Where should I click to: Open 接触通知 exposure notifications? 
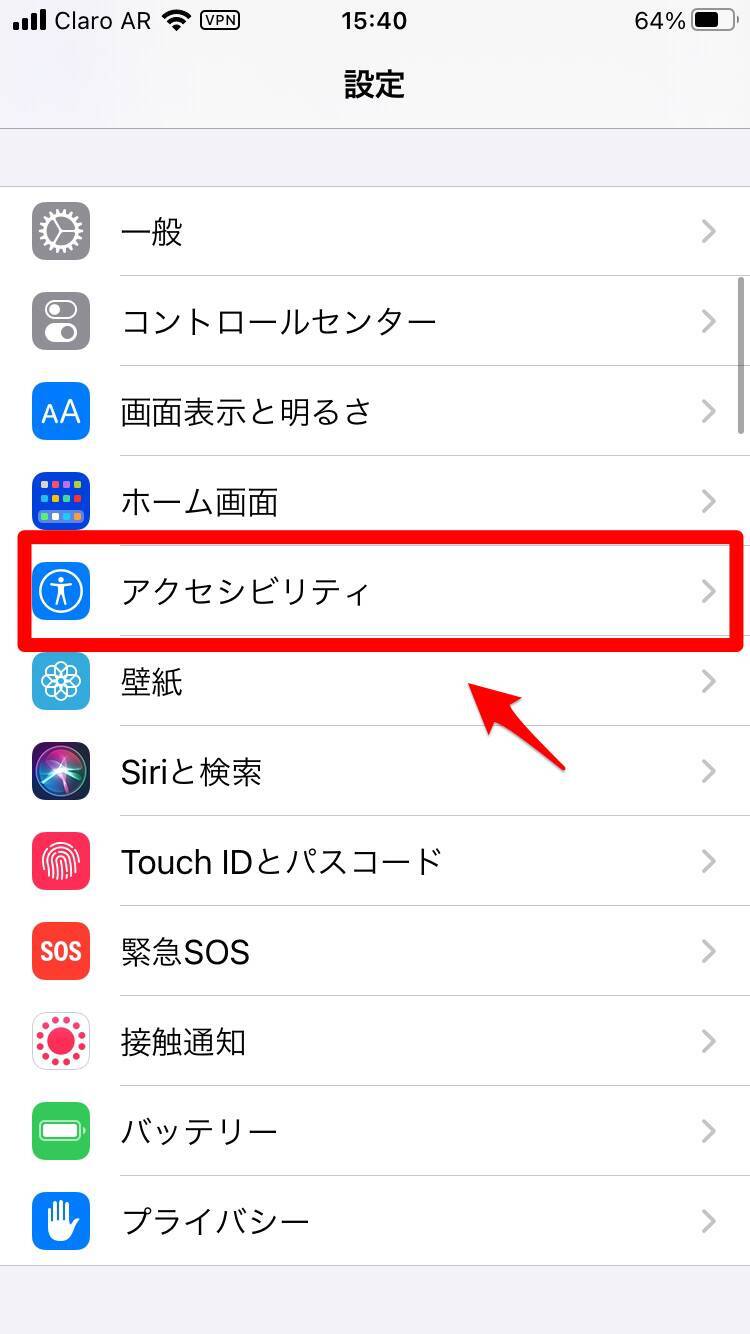(375, 1042)
